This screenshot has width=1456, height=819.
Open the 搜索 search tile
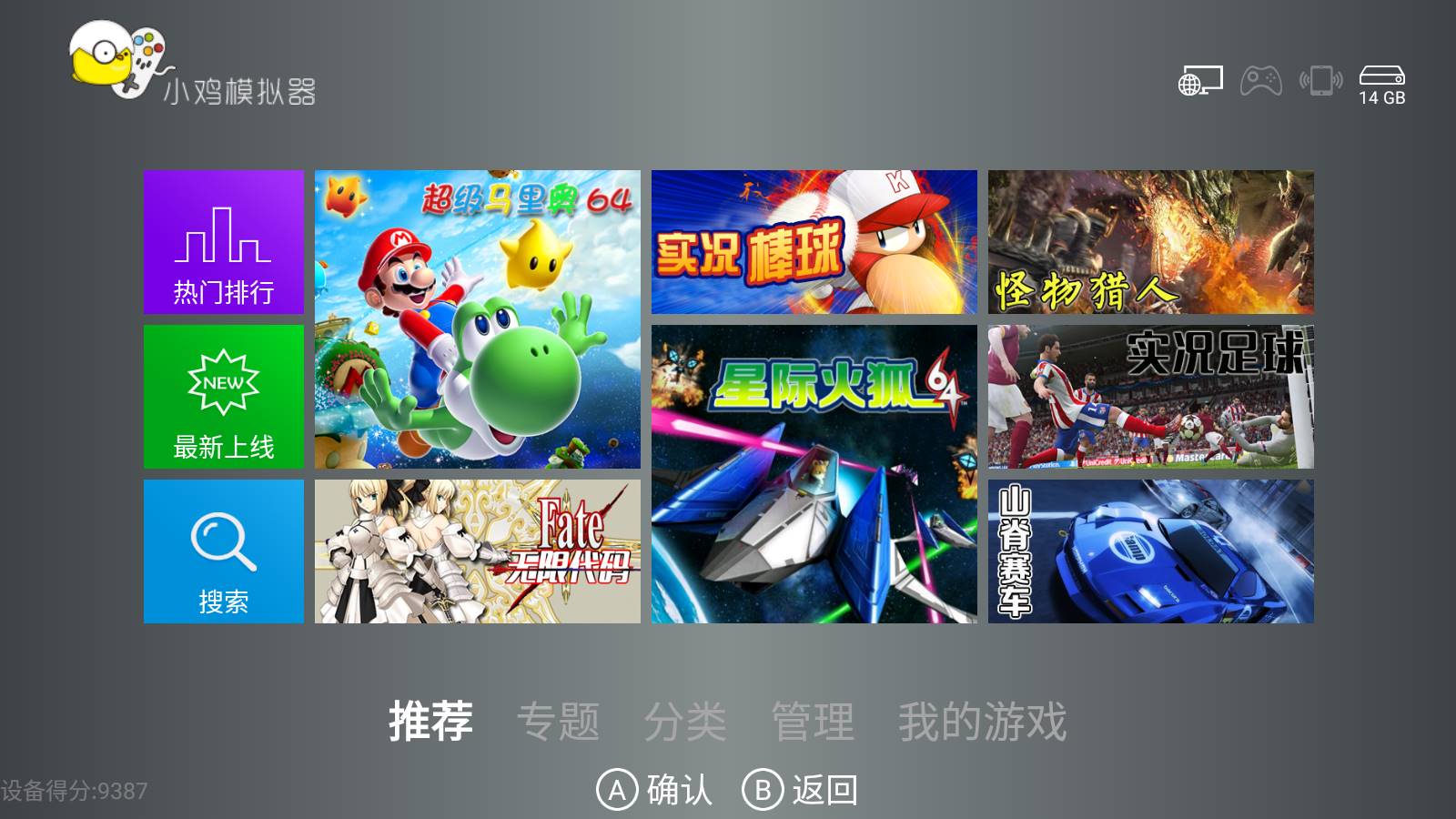click(x=224, y=551)
